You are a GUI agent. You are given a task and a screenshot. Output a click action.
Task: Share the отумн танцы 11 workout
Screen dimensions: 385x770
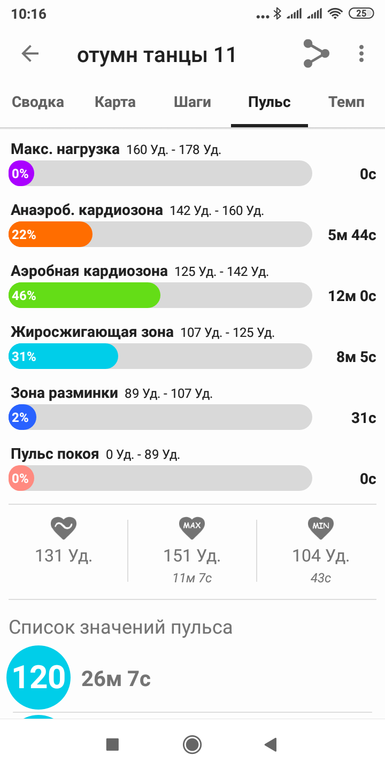pyautogui.click(x=316, y=54)
